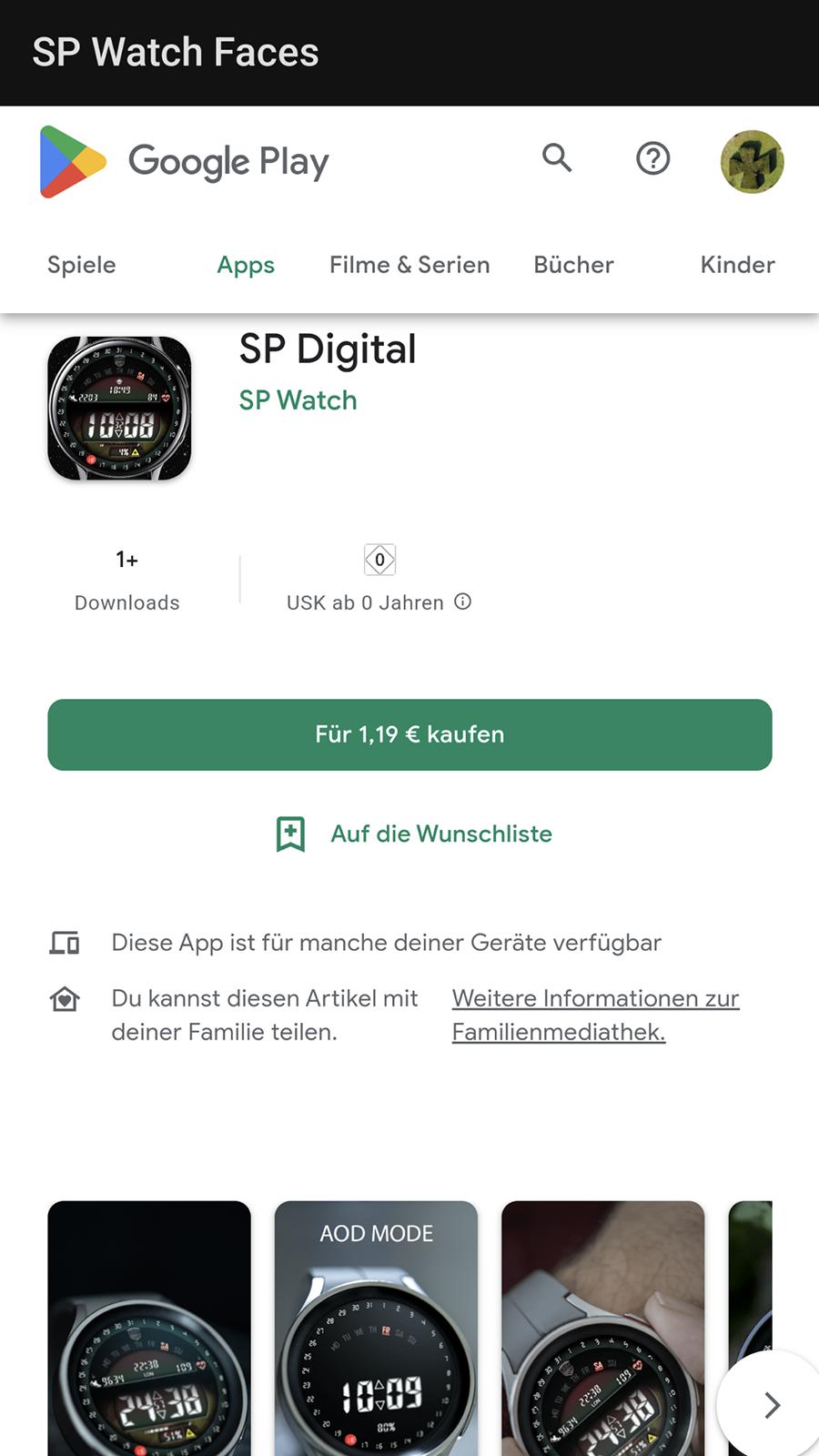This screenshot has width=819, height=1456.
Task: Select the Apps tab
Action: tap(246, 265)
